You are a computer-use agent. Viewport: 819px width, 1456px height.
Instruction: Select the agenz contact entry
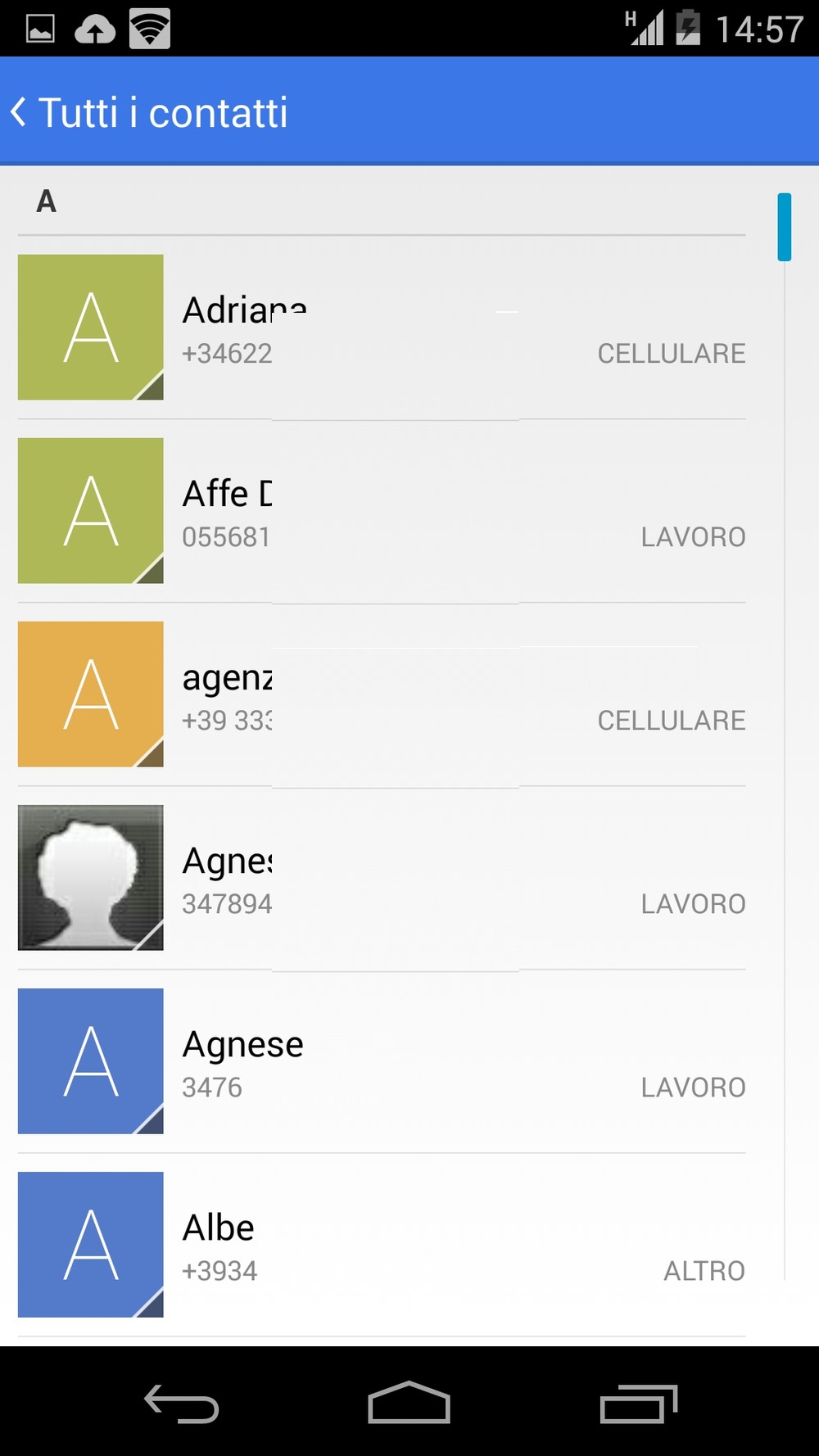click(382, 694)
